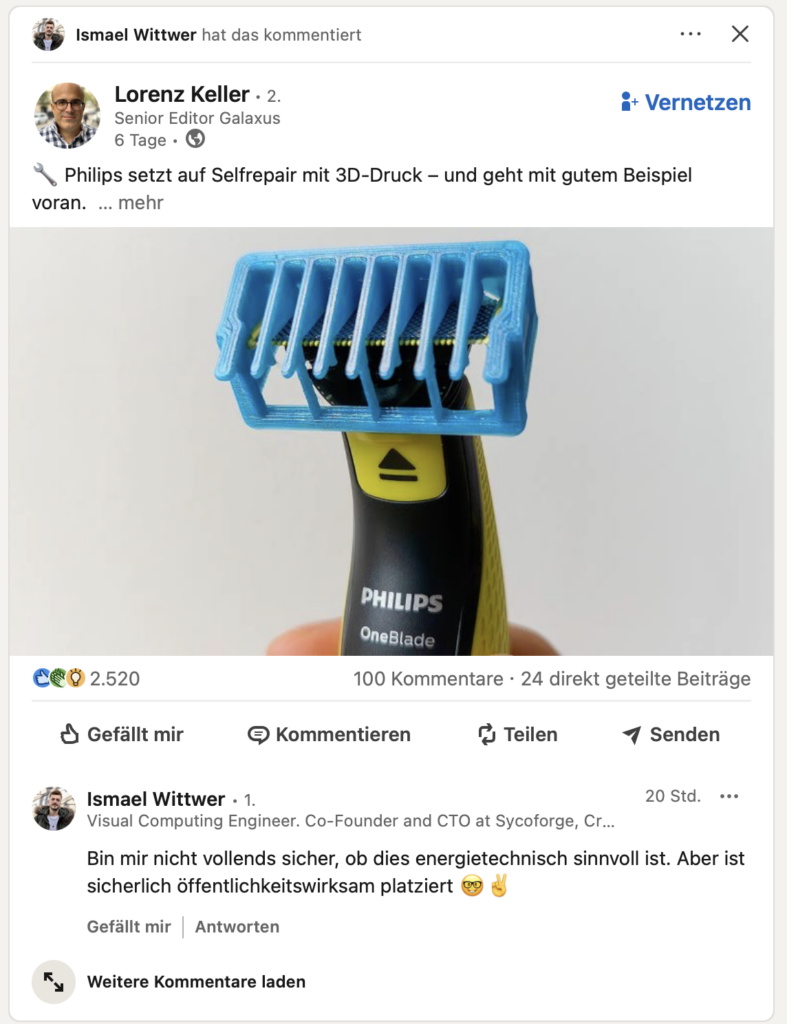The width and height of the screenshot is (787, 1024).
Task: Open Ismael Wittwer's profile from comment
Action: coord(156,799)
